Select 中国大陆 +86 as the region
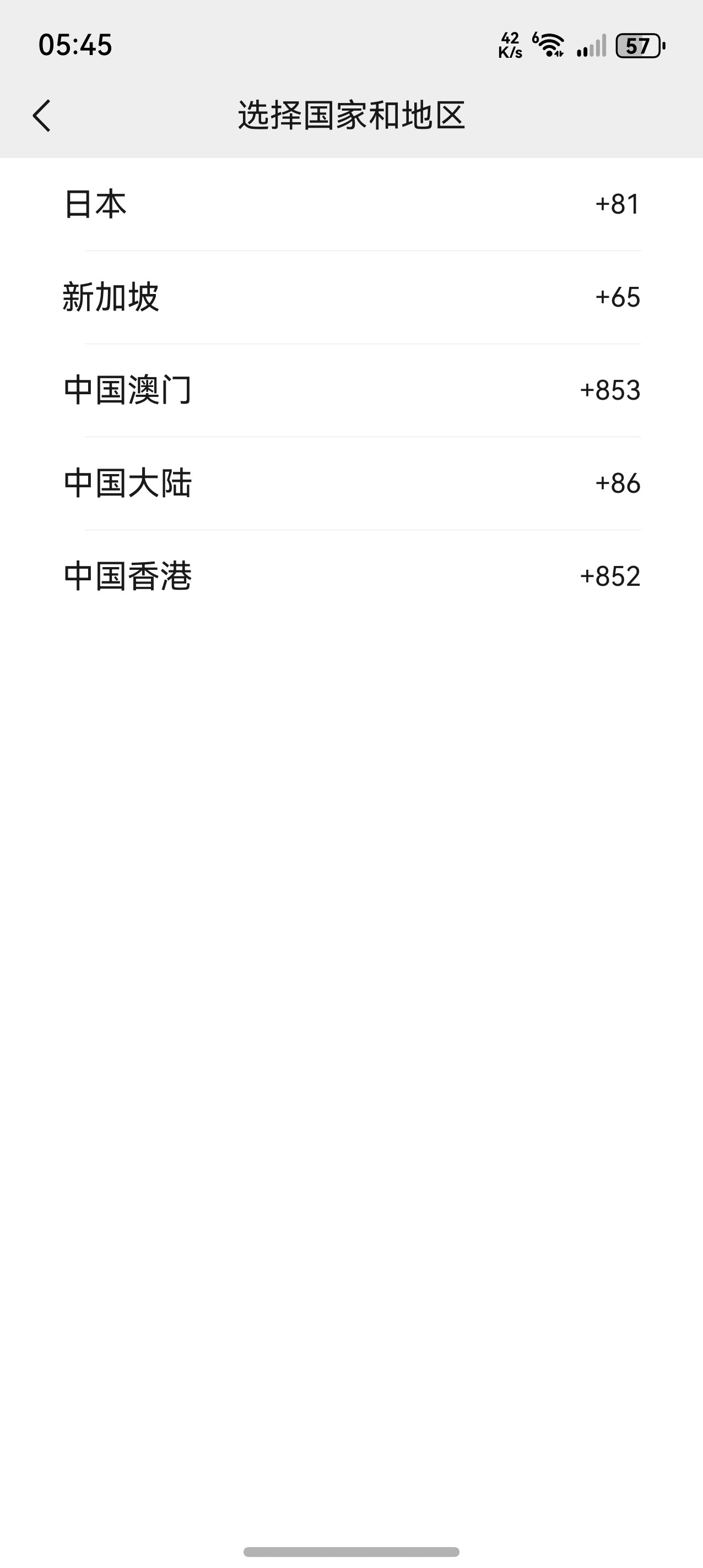 [351, 483]
